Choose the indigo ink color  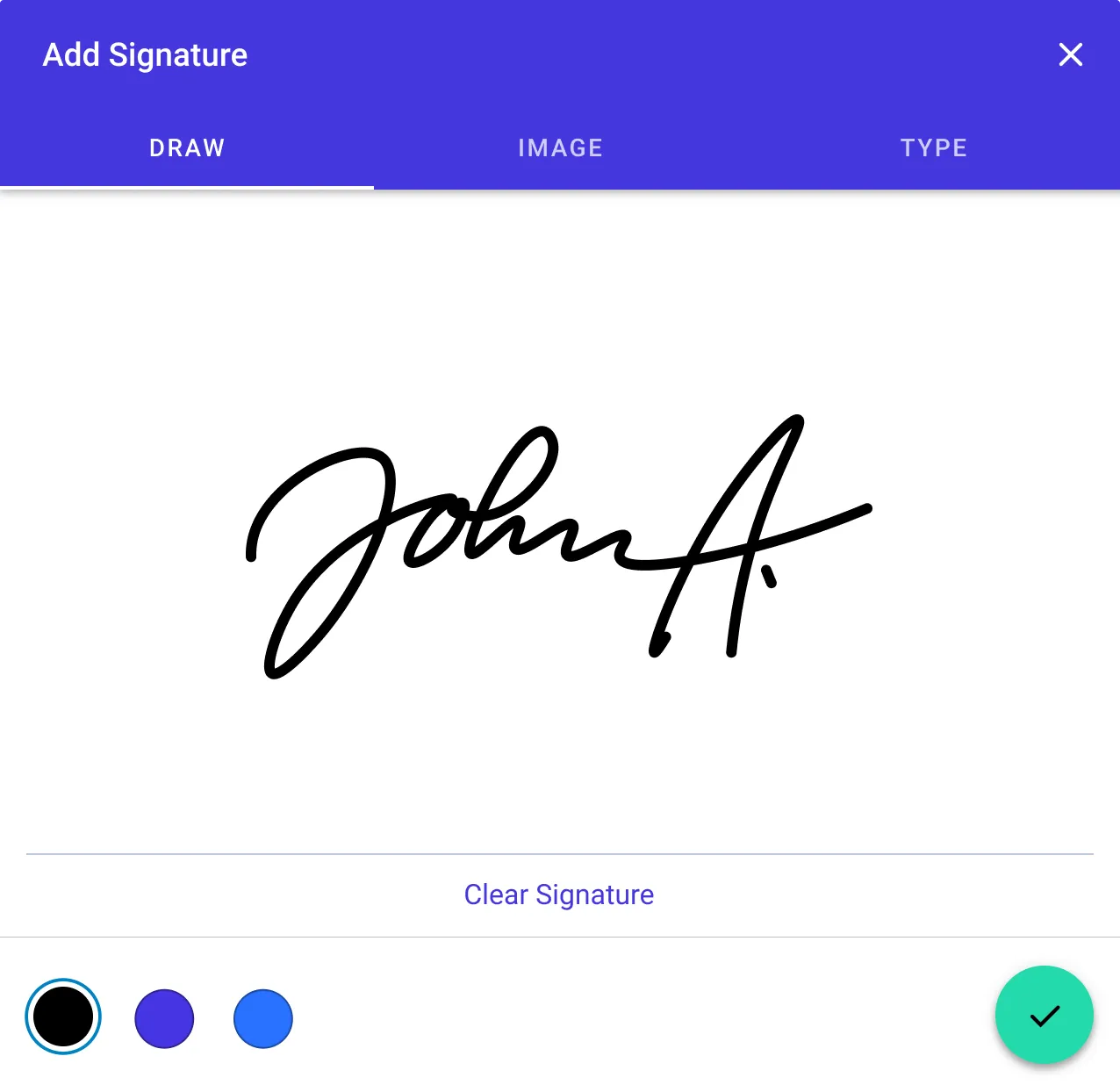pos(164,1018)
